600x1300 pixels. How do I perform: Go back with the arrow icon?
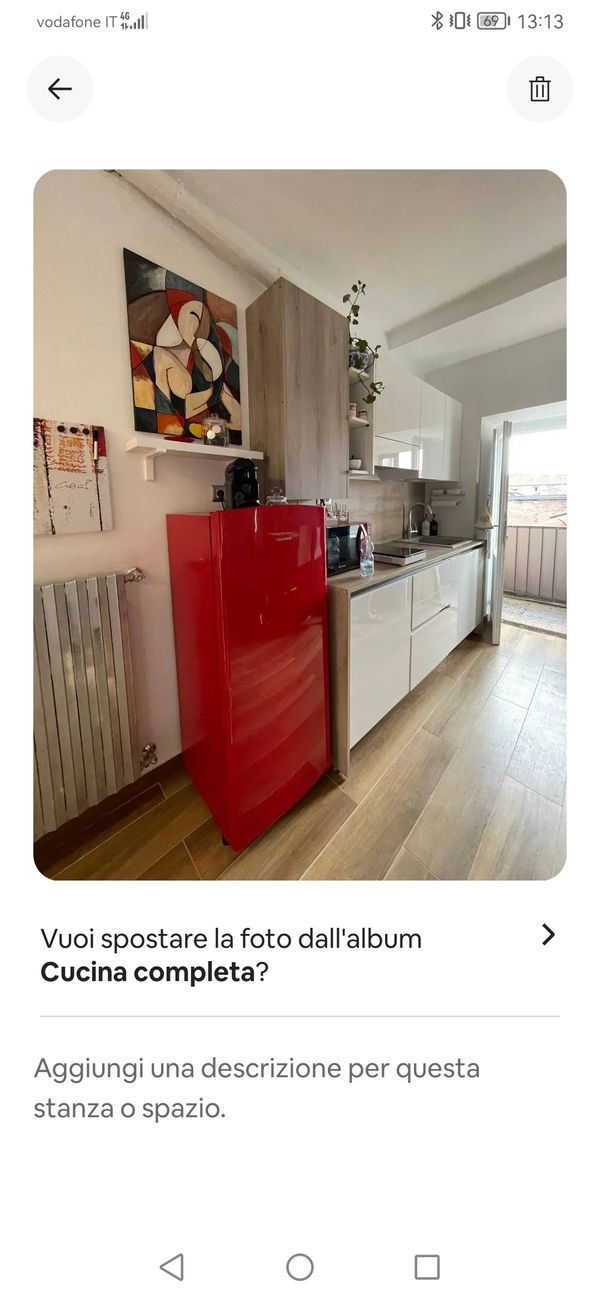pyautogui.click(x=60, y=89)
